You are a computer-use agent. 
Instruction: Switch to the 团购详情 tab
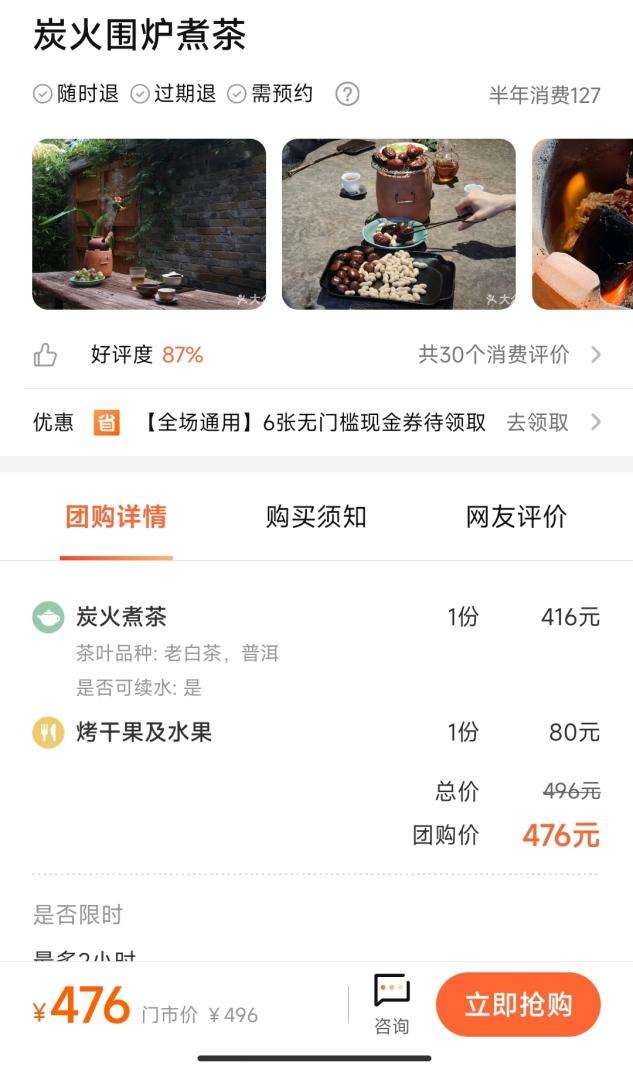(116, 517)
